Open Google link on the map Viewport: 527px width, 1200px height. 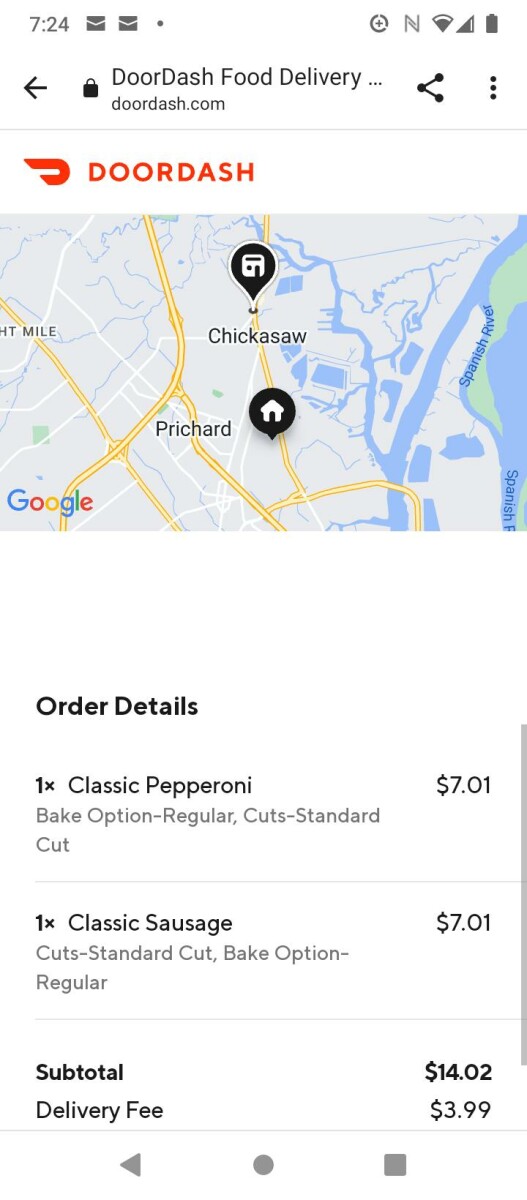pos(50,502)
